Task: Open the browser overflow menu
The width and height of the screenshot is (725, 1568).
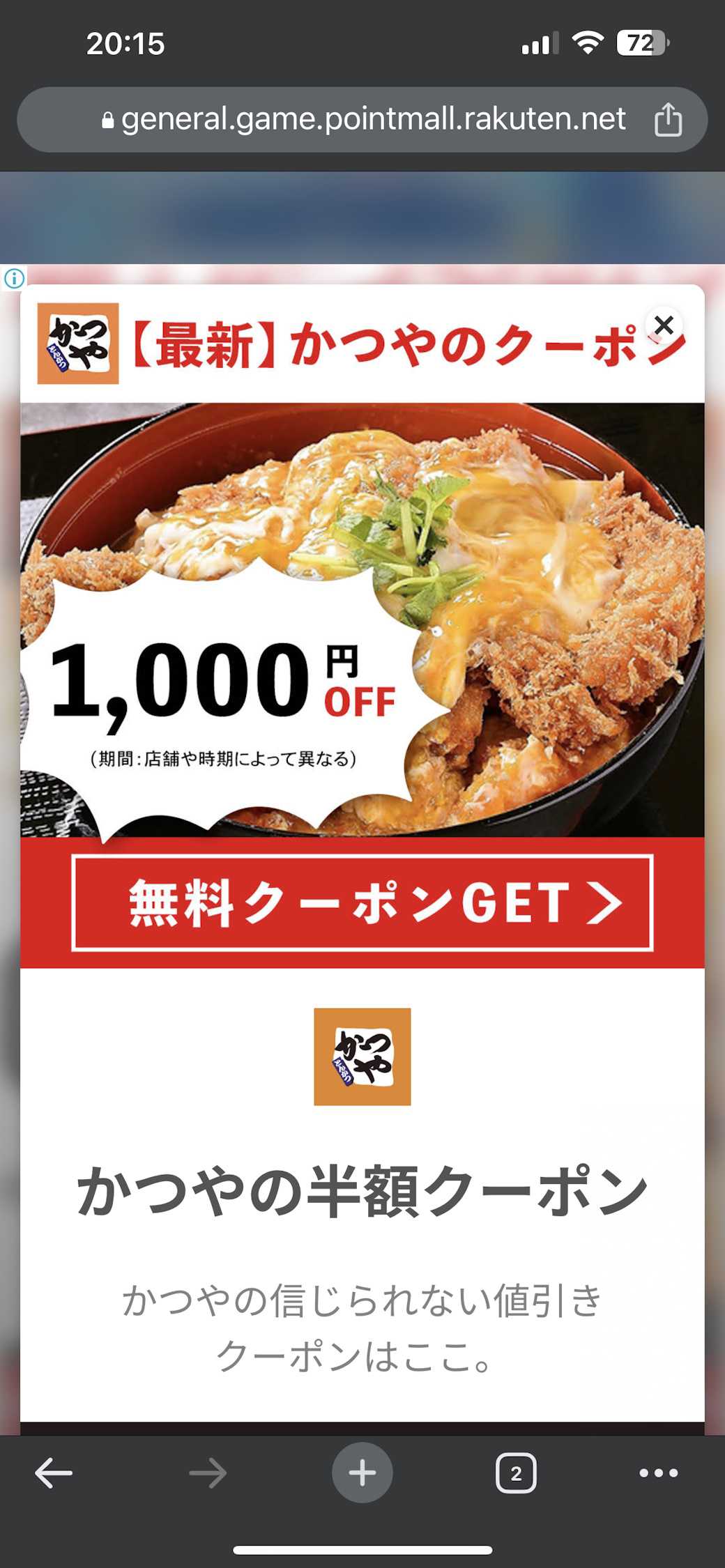Action: click(x=658, y=1473)
